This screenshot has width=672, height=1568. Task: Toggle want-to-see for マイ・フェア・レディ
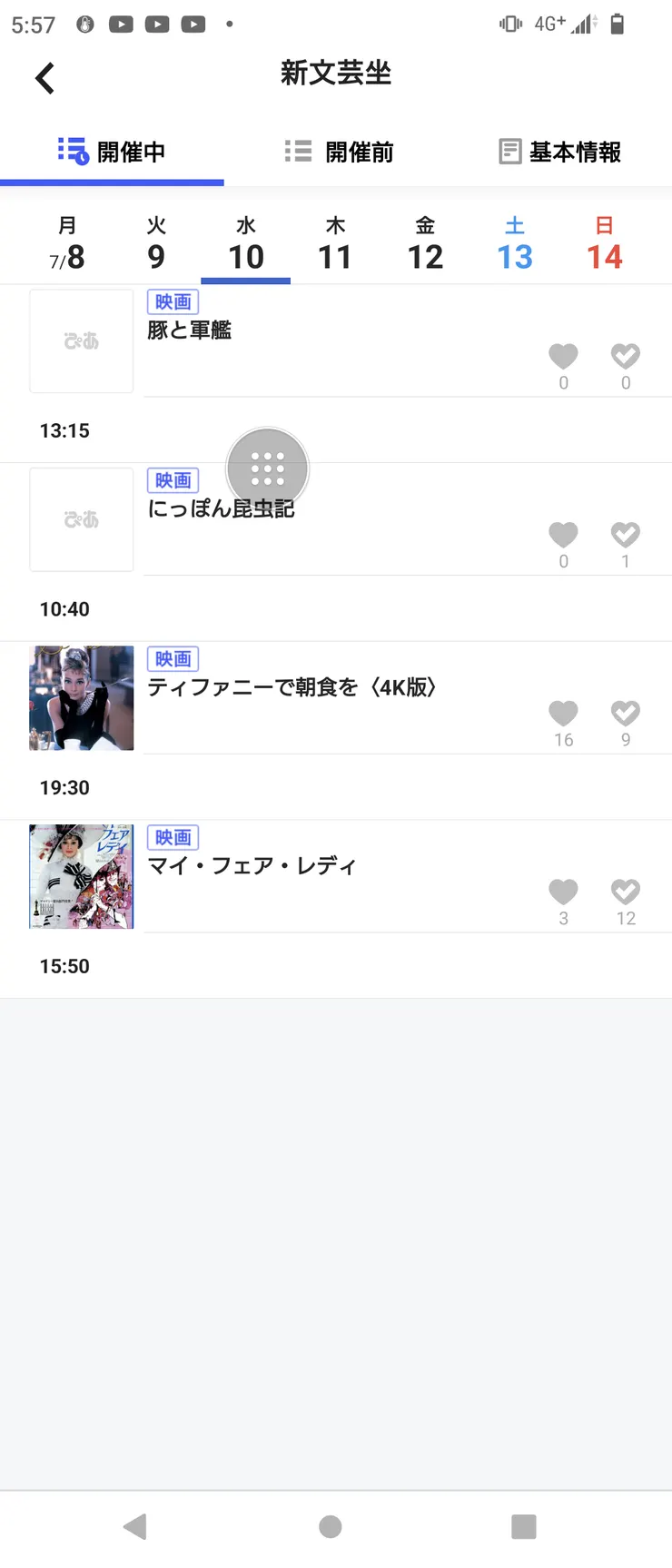[x=625, y=892]
